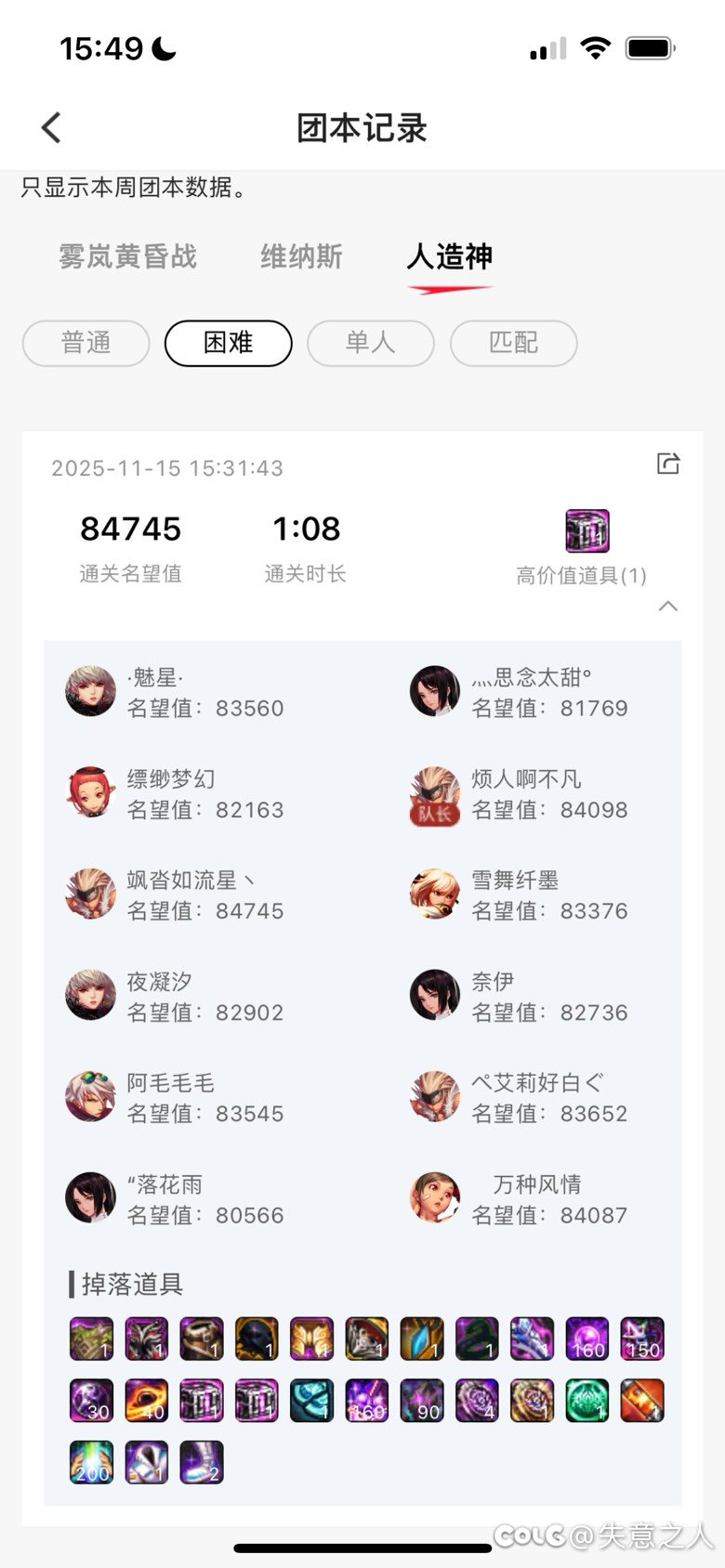The image size is (725, 1568).
Task: Select the 人造神 tab
Action: click(450, 256)
